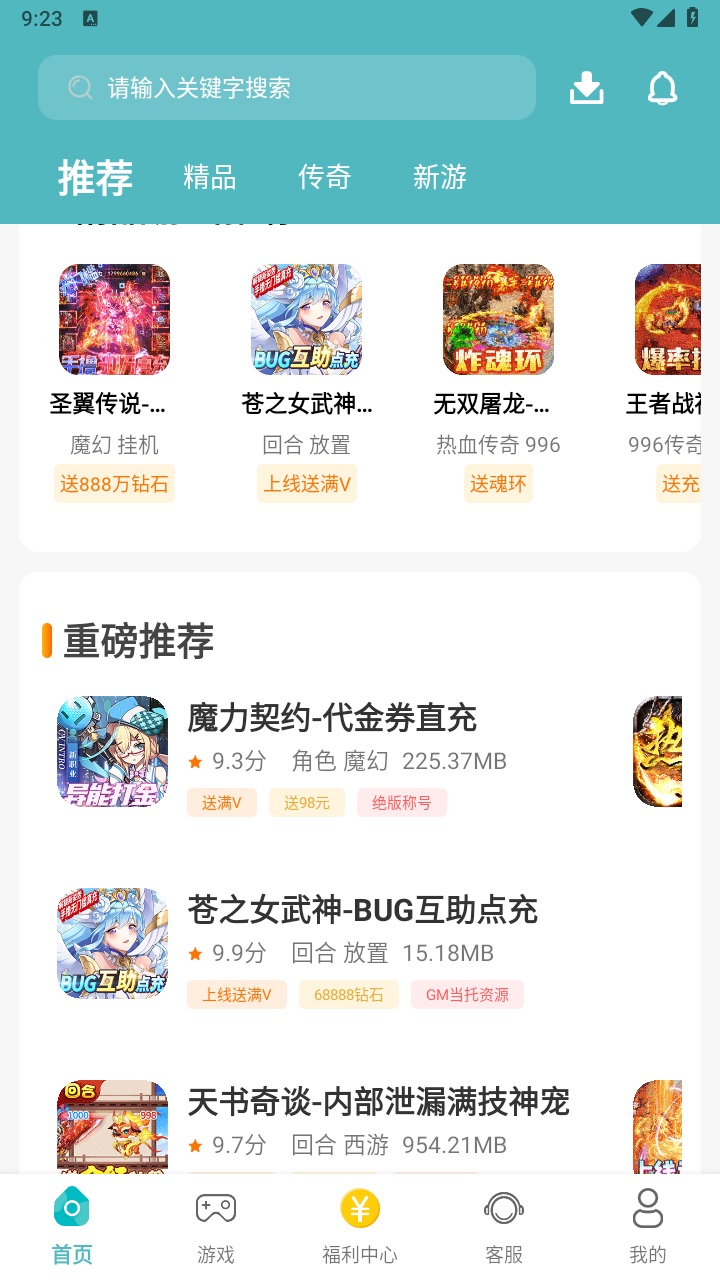
Task: Switch to the 精品 tab
Action: (208, 177)
